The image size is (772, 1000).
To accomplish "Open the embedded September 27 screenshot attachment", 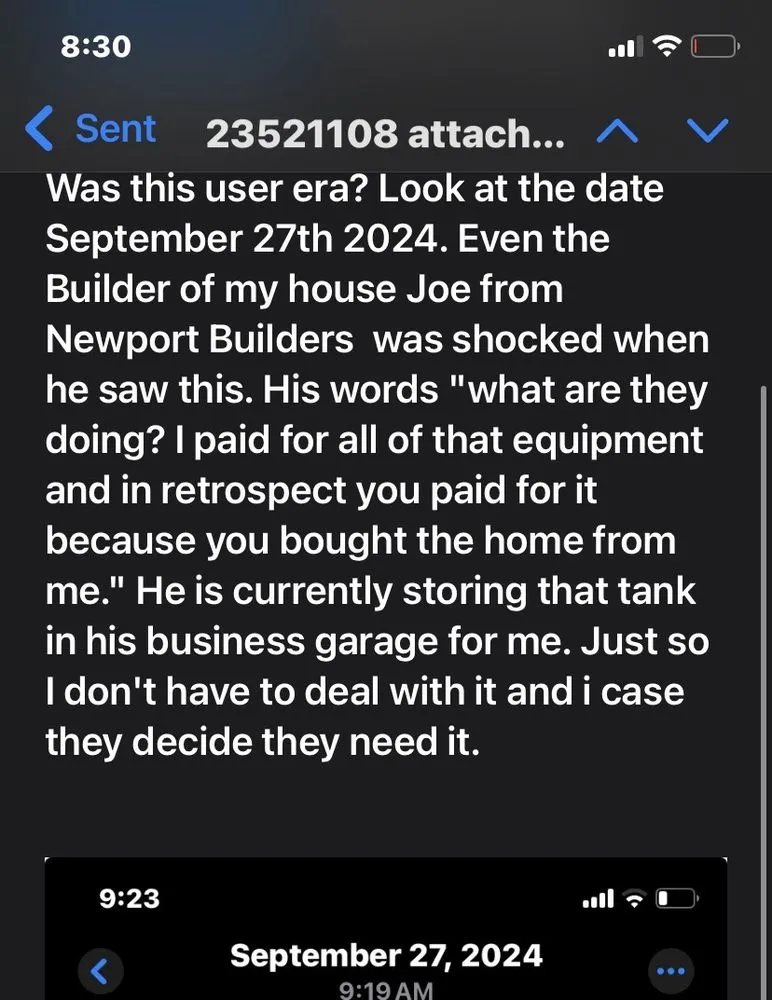I will [x=386, y=930].
